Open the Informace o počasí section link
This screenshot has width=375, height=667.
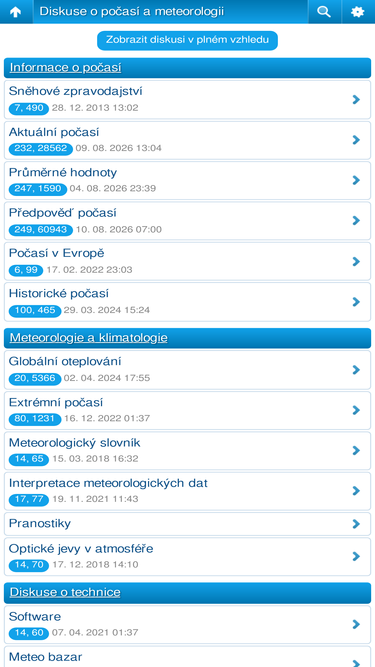coord(65,68)
